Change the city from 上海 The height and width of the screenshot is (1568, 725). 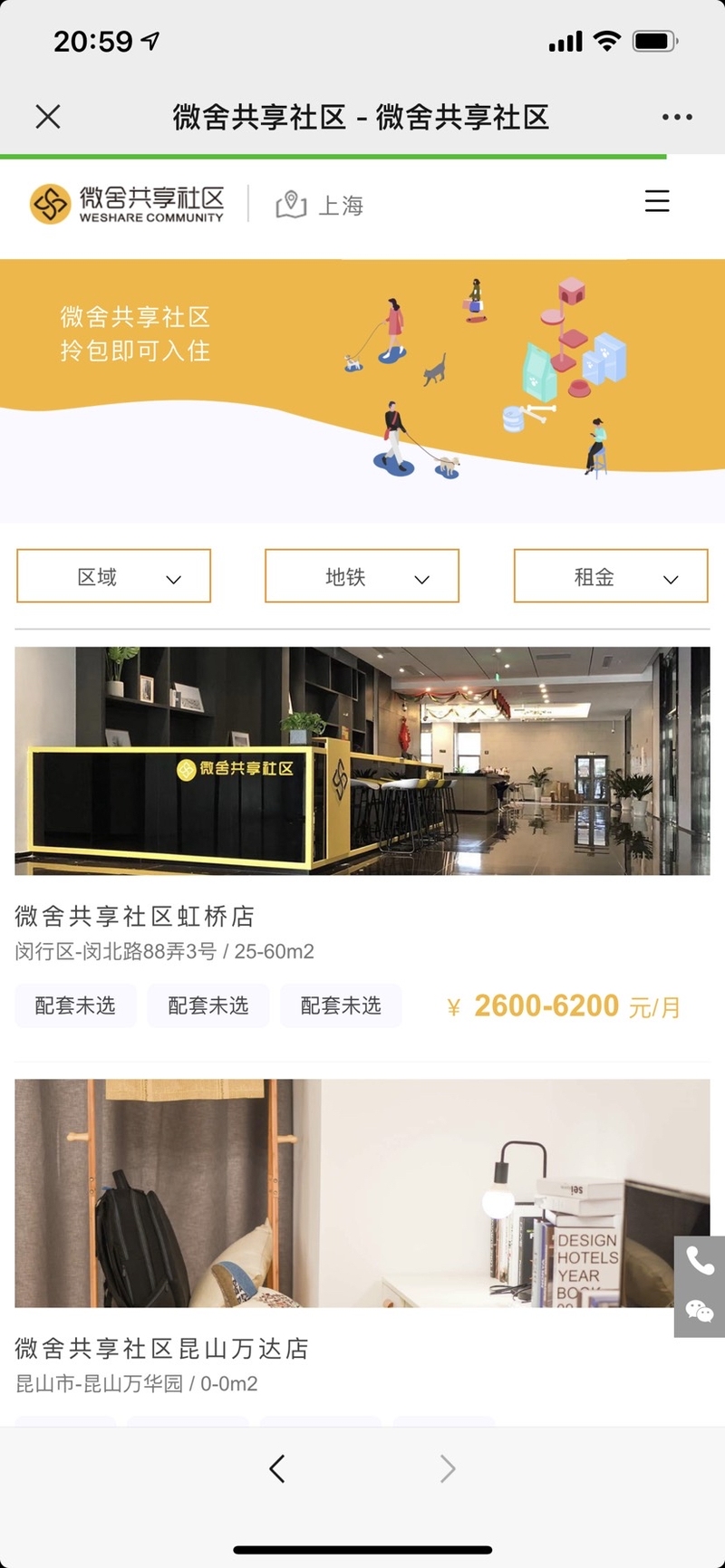coord(320,206)
